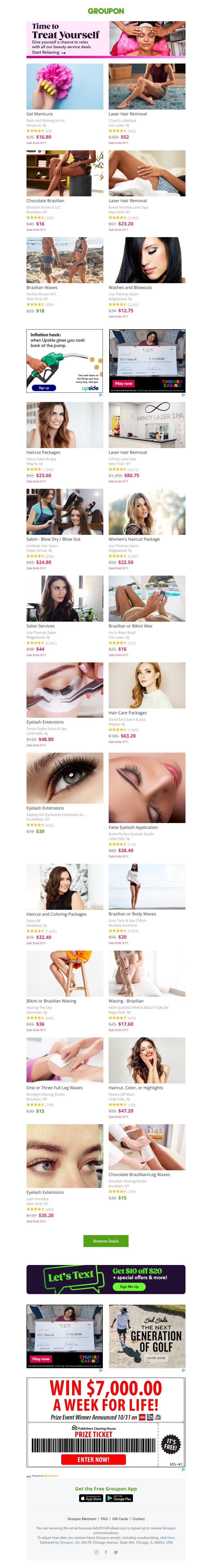212x1568 pixels.
Task: Tap Sign Me Up for text offers
Action: pyautogui.click(x=129, y=1287)
